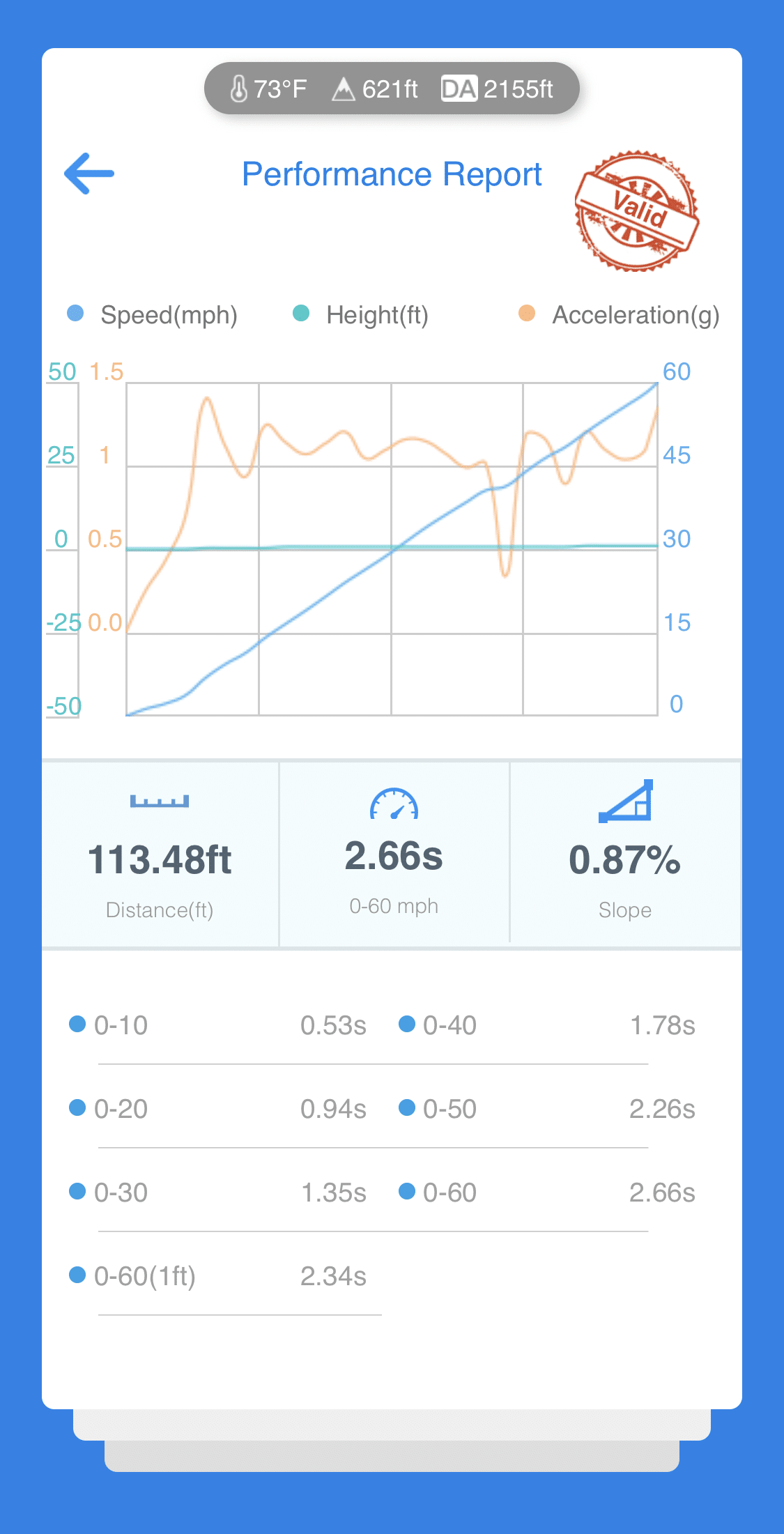The width and height of the screenshot is (784, 1534).
Task: Go back using the blue arrow
Action: (89, 174)
